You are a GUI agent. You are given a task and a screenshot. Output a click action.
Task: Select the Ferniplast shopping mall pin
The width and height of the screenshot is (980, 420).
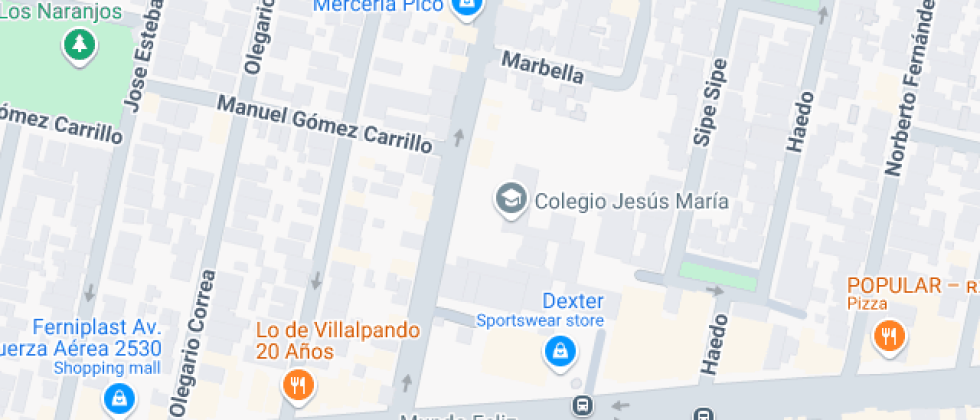pos(120,397)
